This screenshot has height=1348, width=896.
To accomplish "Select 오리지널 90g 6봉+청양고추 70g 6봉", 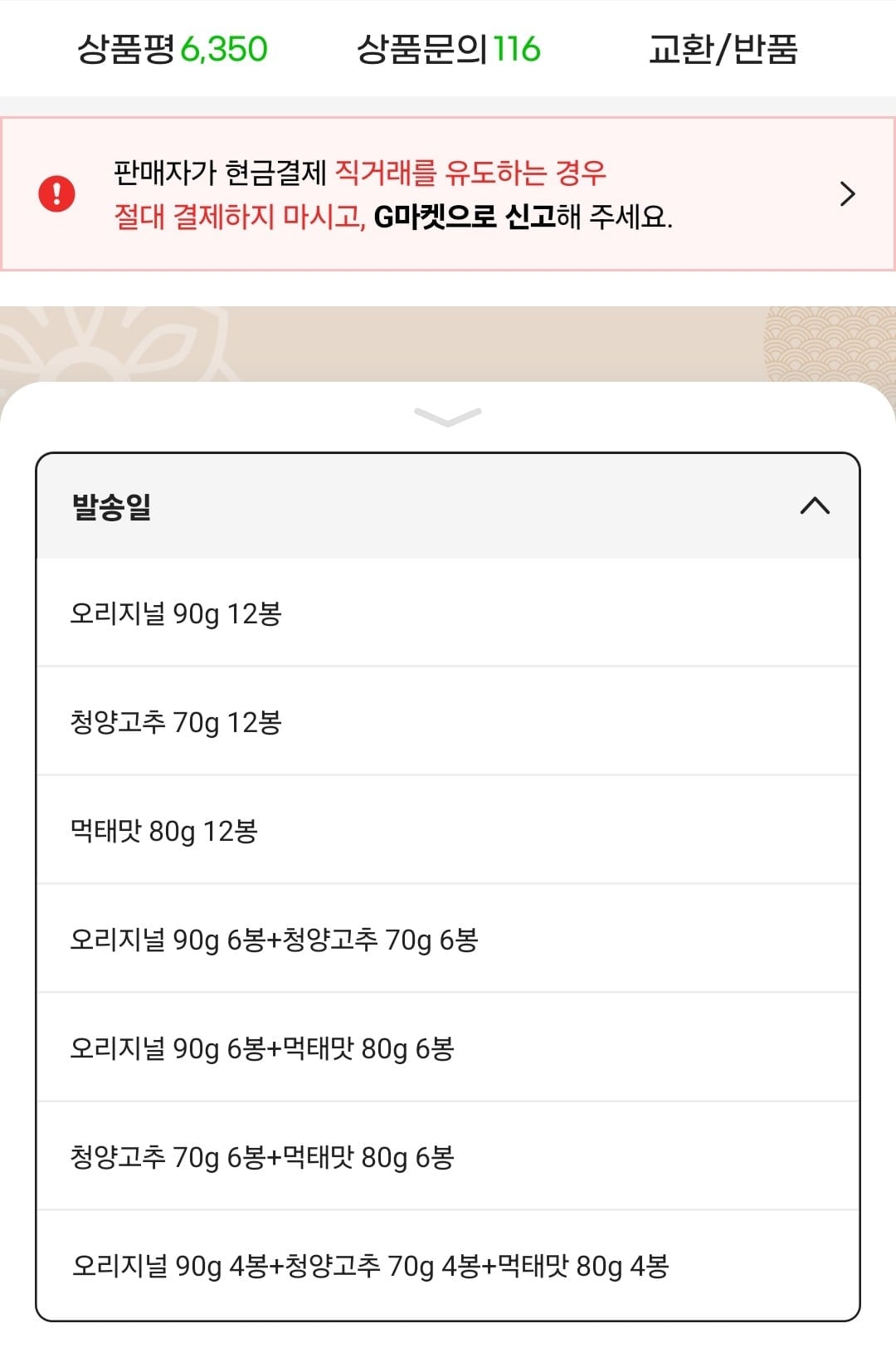I will coord(448,940).
